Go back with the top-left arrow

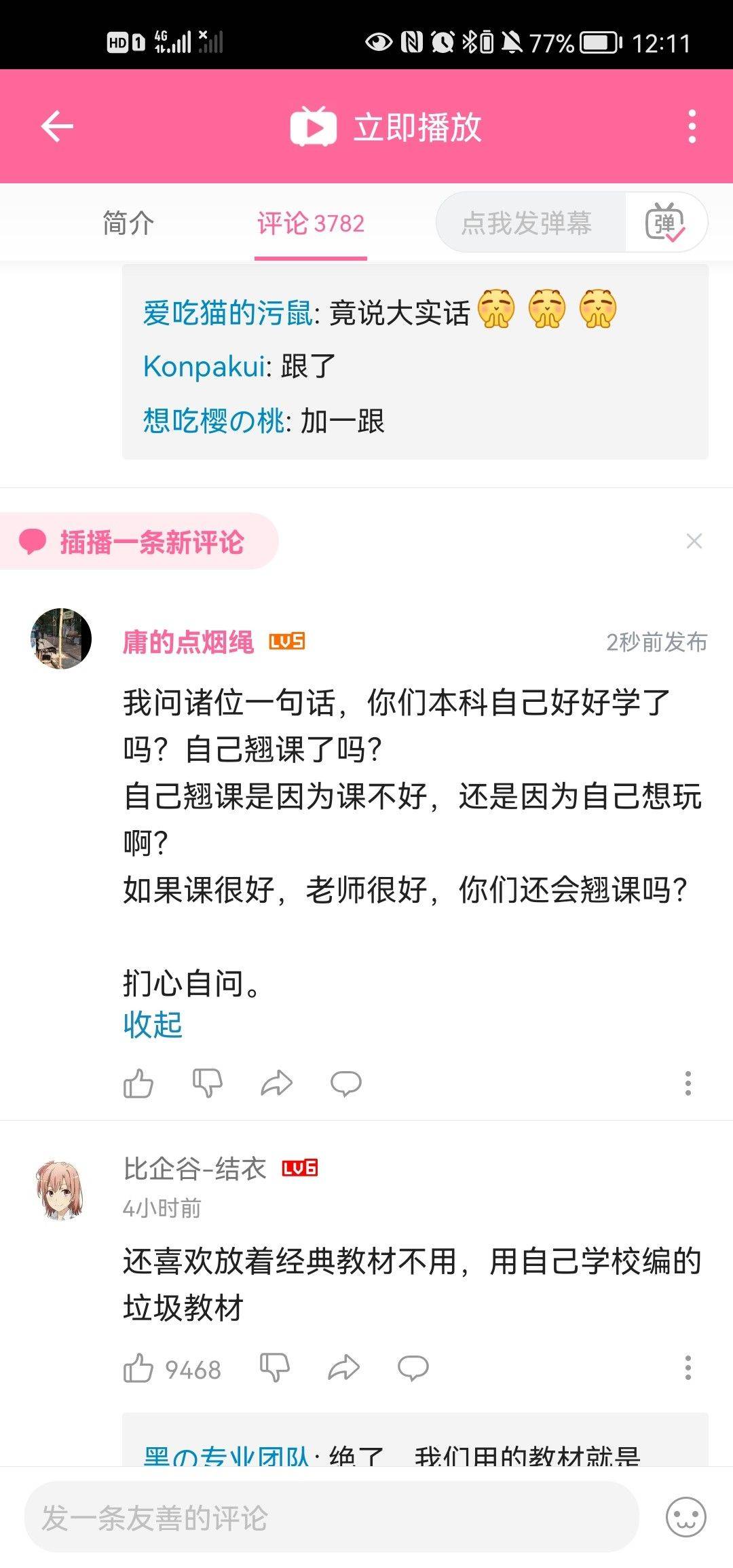(57, 126)
